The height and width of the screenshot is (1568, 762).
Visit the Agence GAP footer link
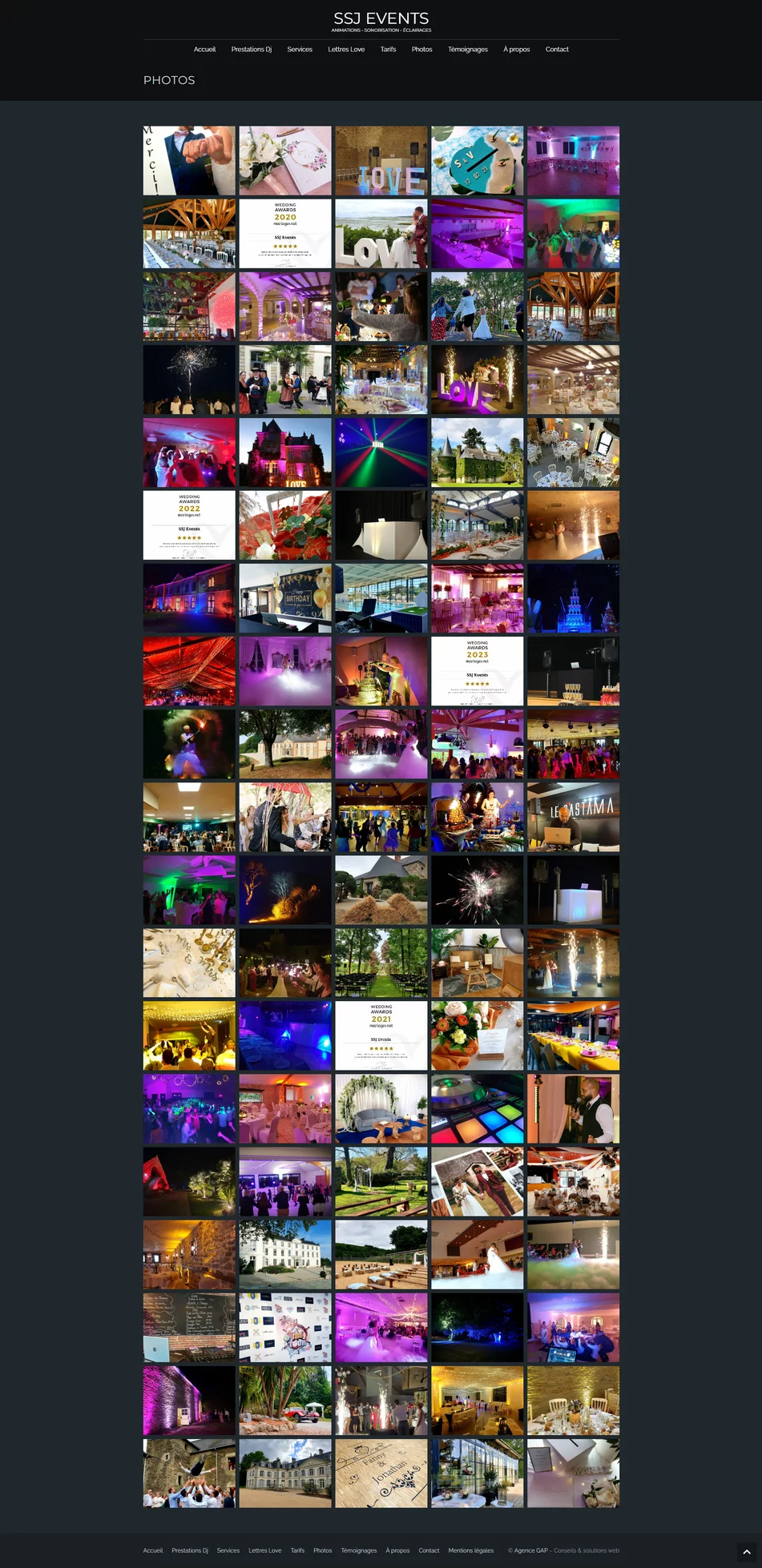(x=530, y=1550)
